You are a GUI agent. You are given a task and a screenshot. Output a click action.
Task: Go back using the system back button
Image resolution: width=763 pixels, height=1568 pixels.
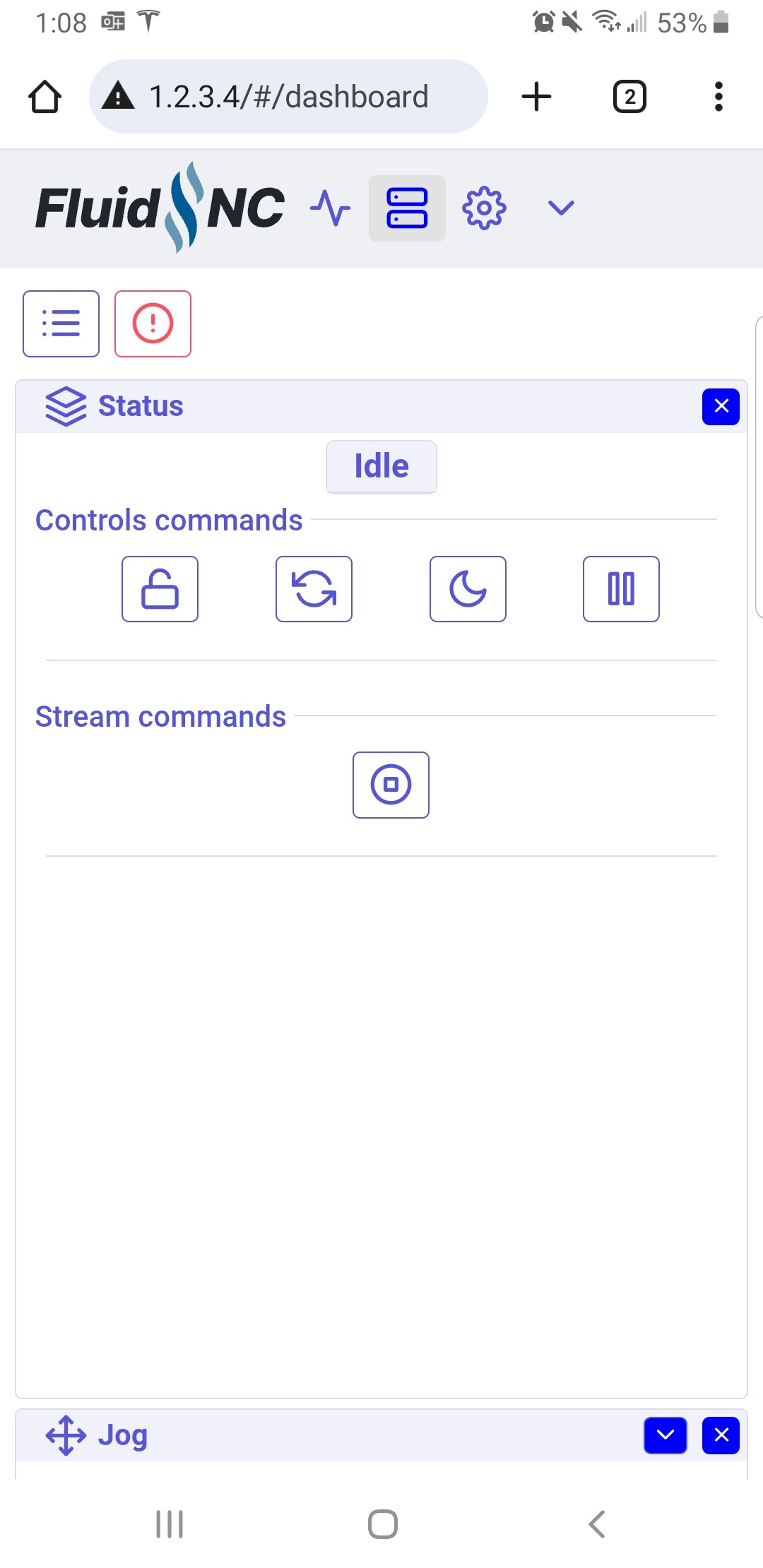click(x=597, y=1524)
